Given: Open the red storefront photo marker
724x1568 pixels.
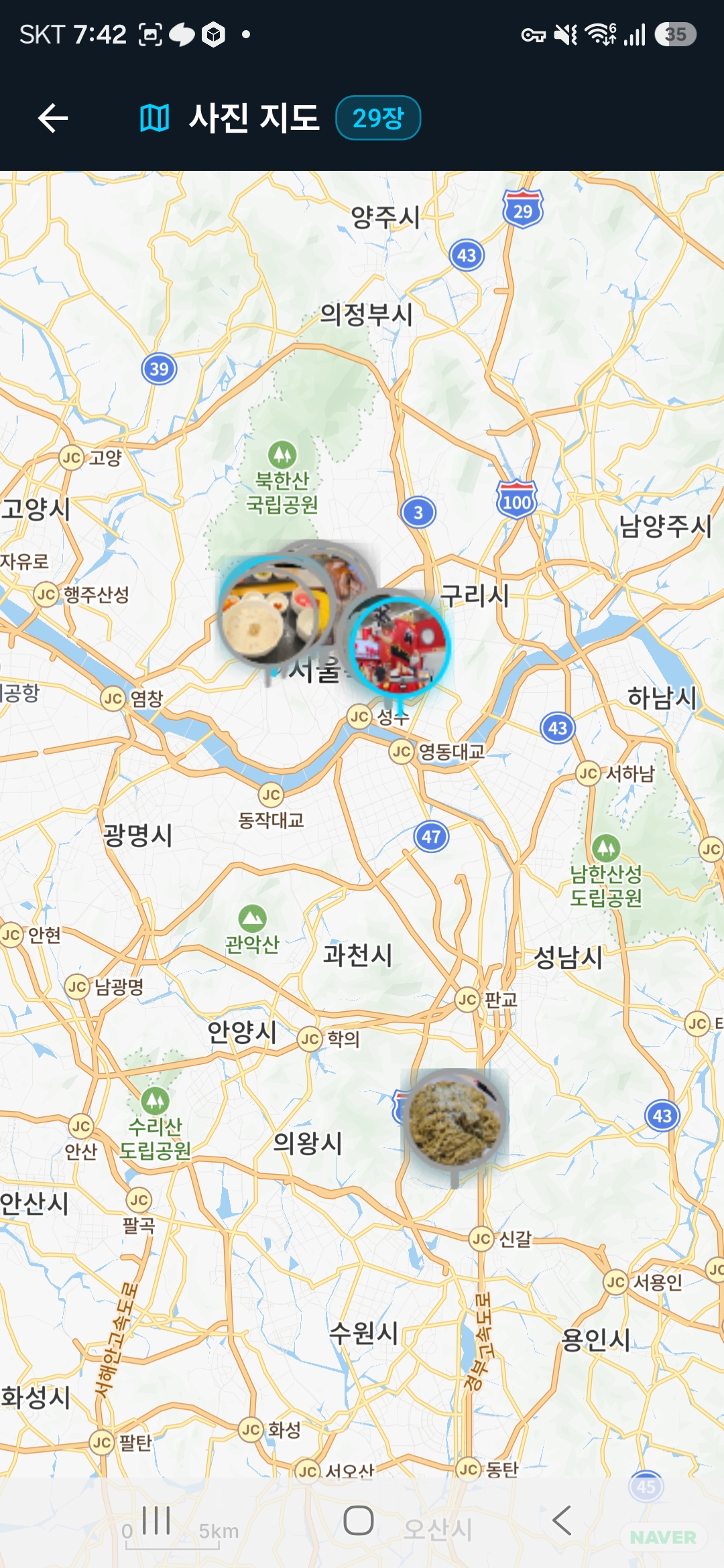Looking at the screenshot, I should tap(400, 645).
